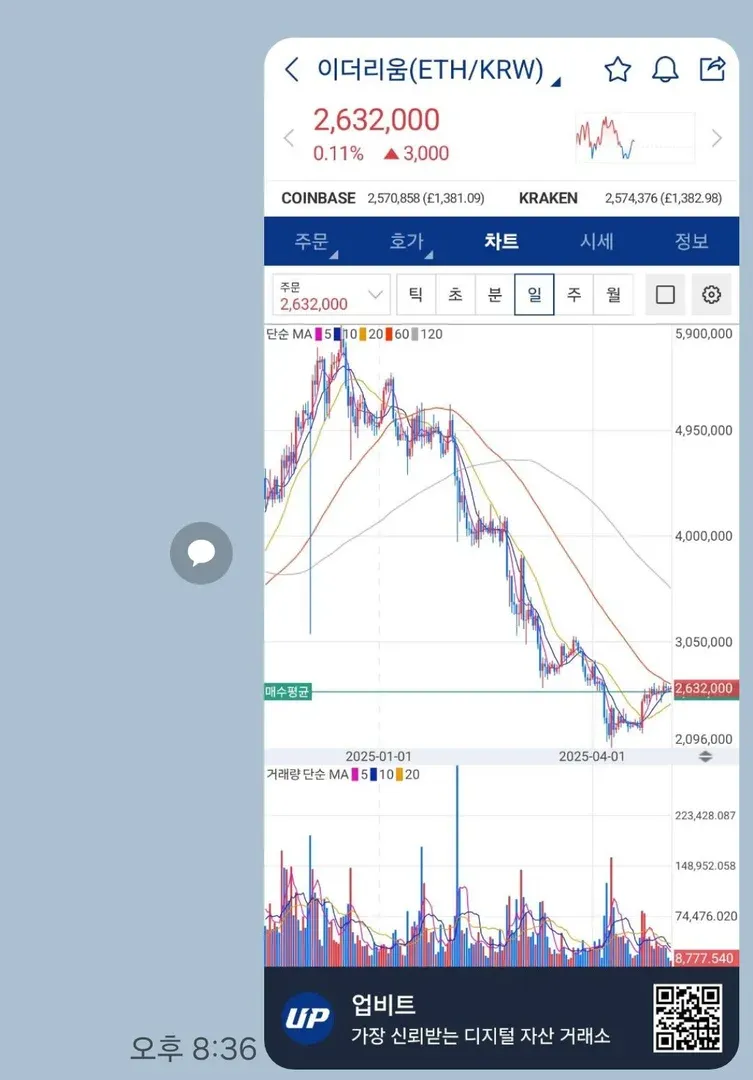
Task: Tap the speech bubble icon beside the image
Action: (201, 553)
